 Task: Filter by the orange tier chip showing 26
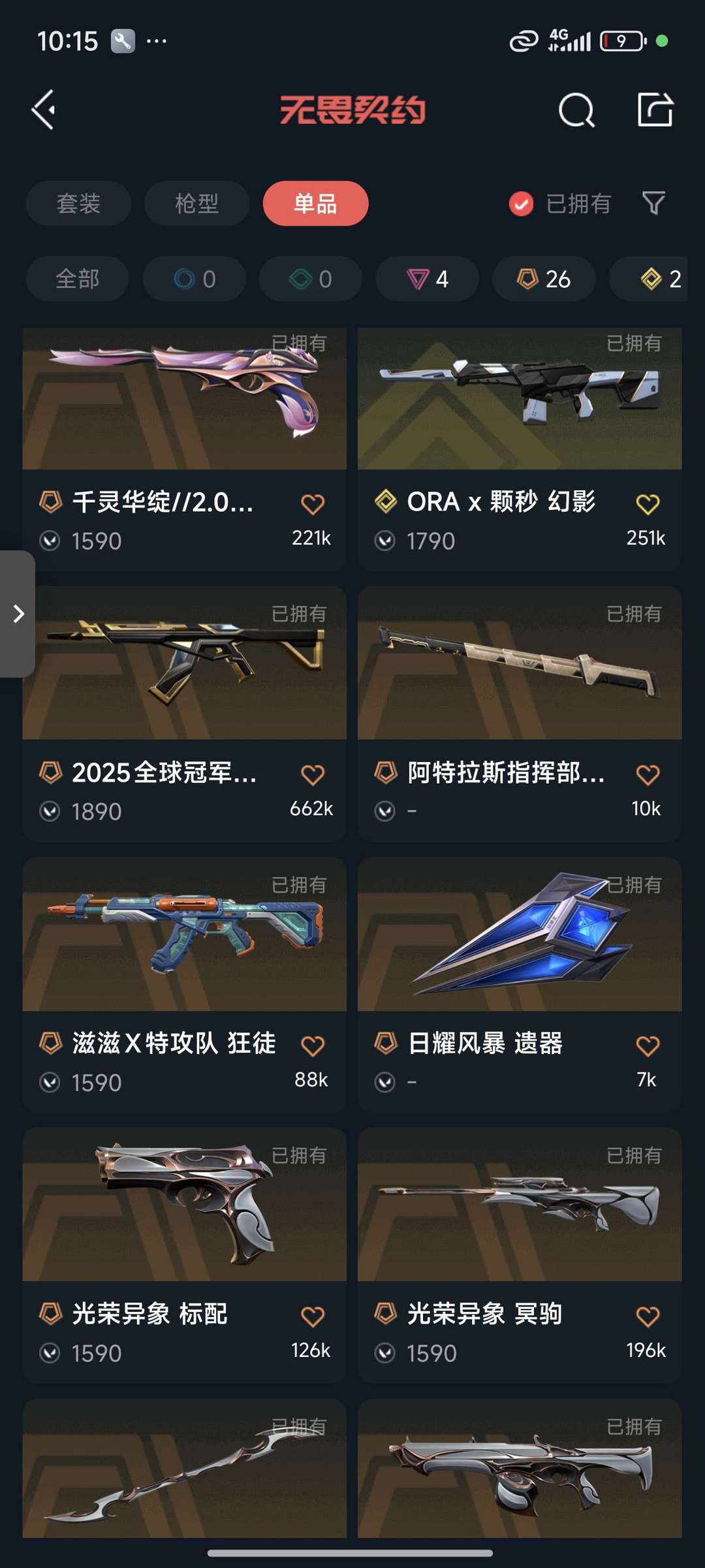(x=543, y=279)
